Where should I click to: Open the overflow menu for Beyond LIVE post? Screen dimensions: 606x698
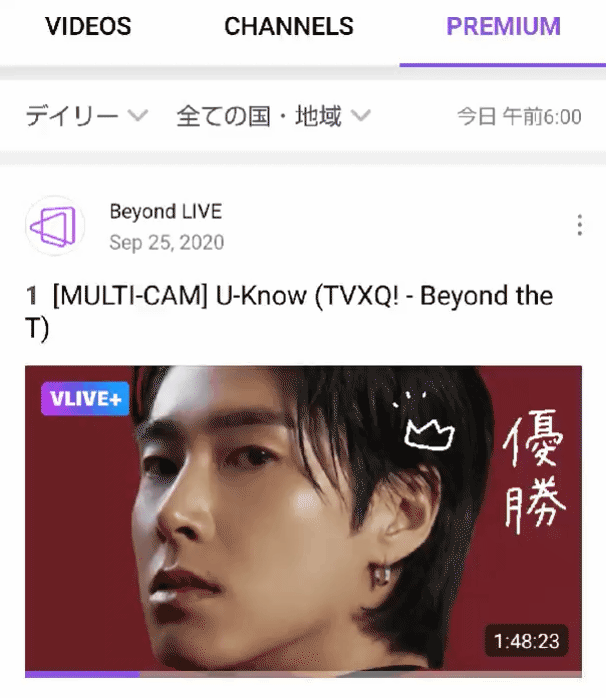coord(579,226)
